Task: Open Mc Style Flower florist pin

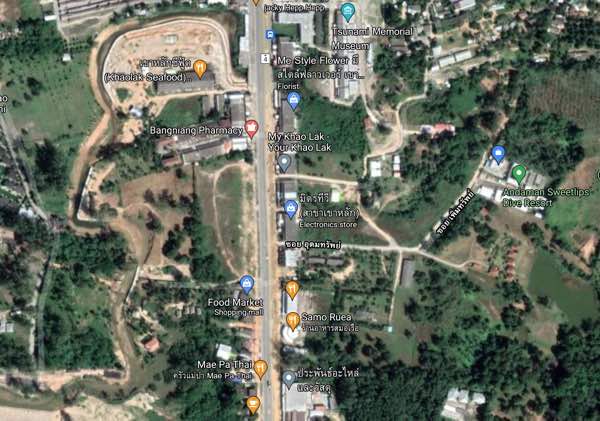Action: [x=294, y=100]
